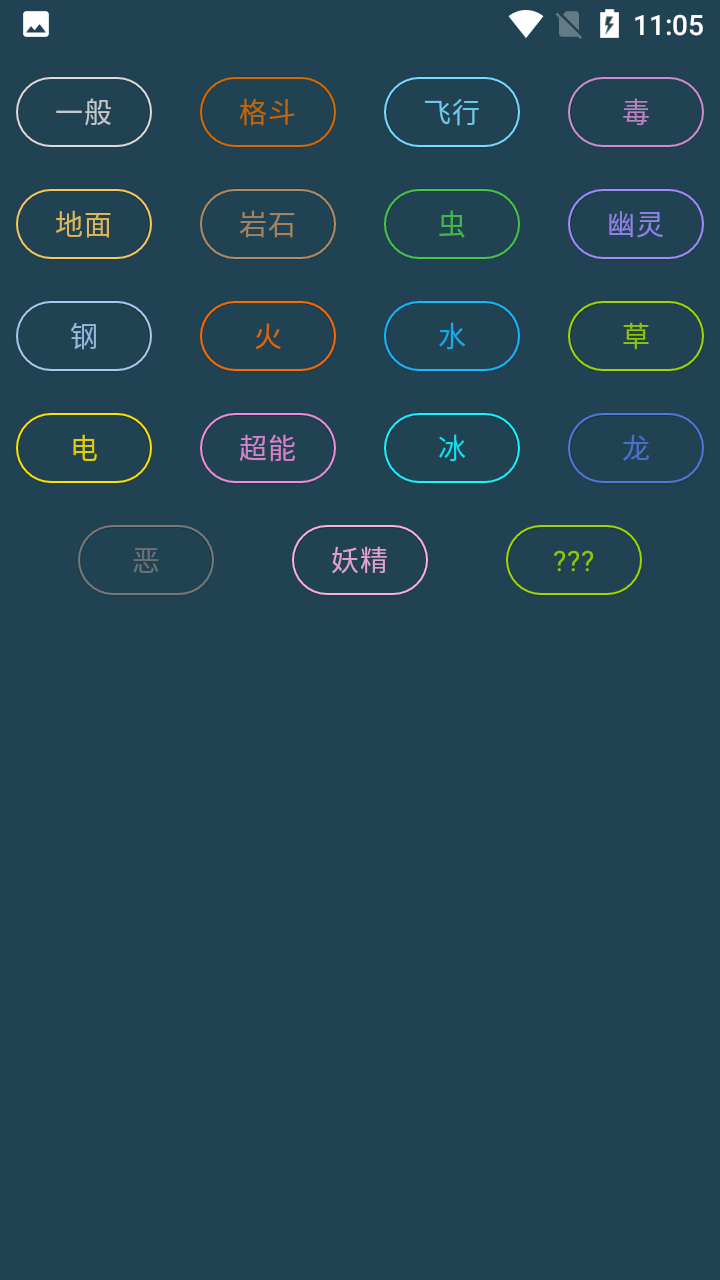
Task: Choose the 虫 (Bug) type
Action: pos(452,224)
